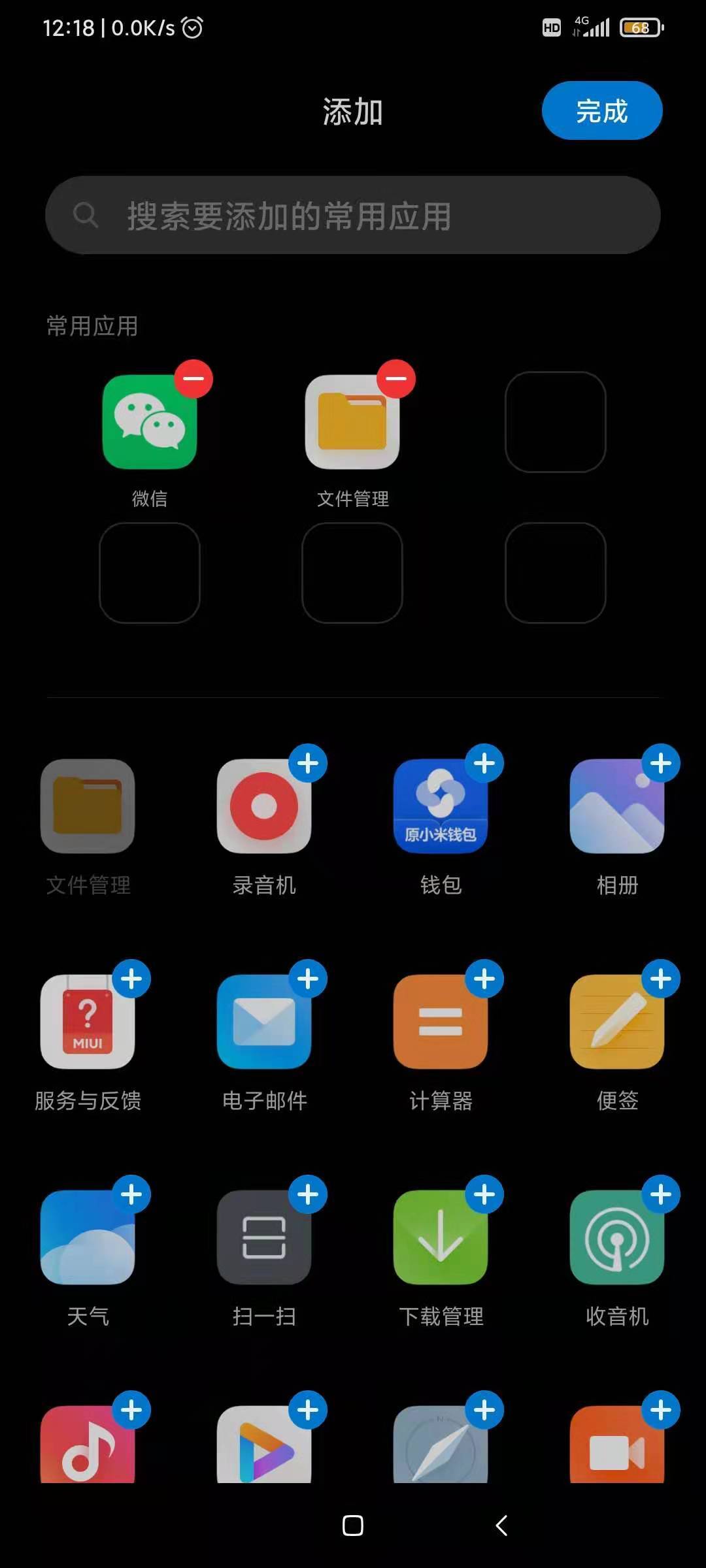Viewport: 706px width, 1568px height.
Task: Go back with the system back button
Action: [501, 1526]
